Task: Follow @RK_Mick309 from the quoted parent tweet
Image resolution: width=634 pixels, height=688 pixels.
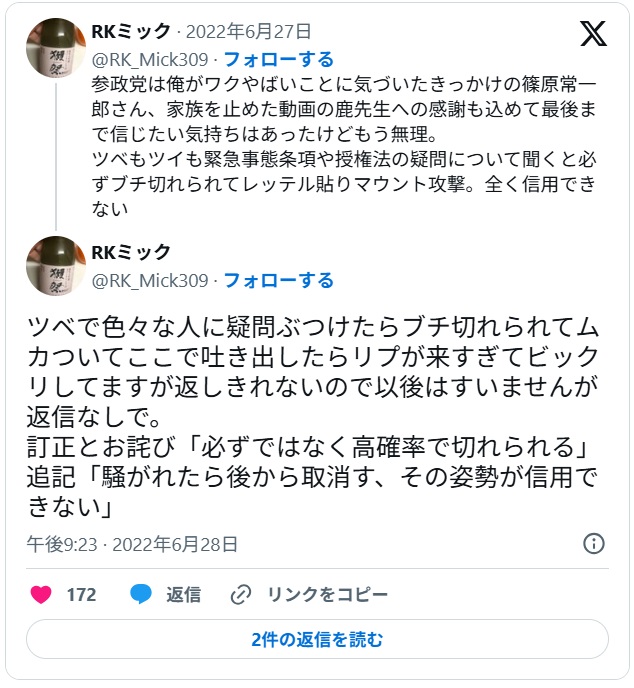Action: point(278,59)
